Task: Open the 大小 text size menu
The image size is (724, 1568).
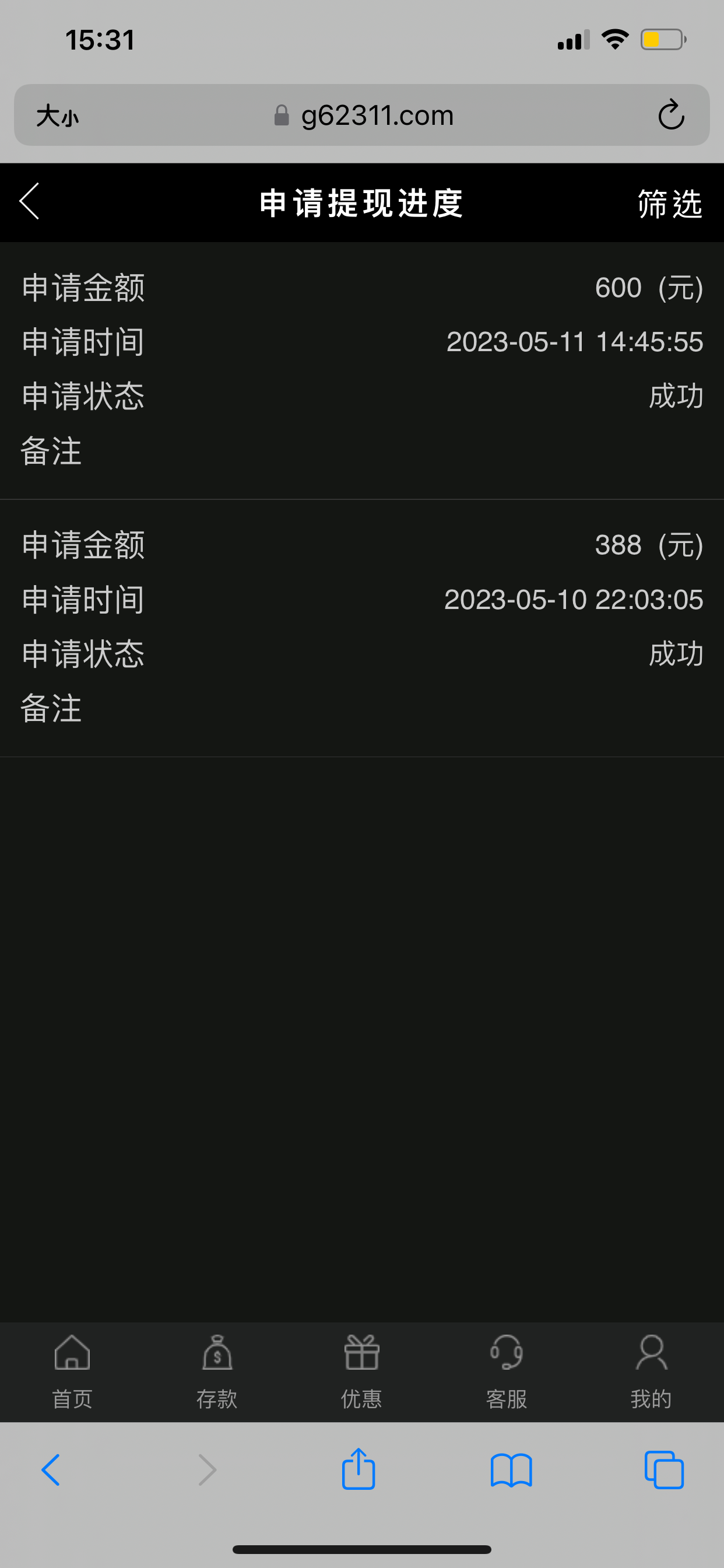Action: [x=58, y=116]
